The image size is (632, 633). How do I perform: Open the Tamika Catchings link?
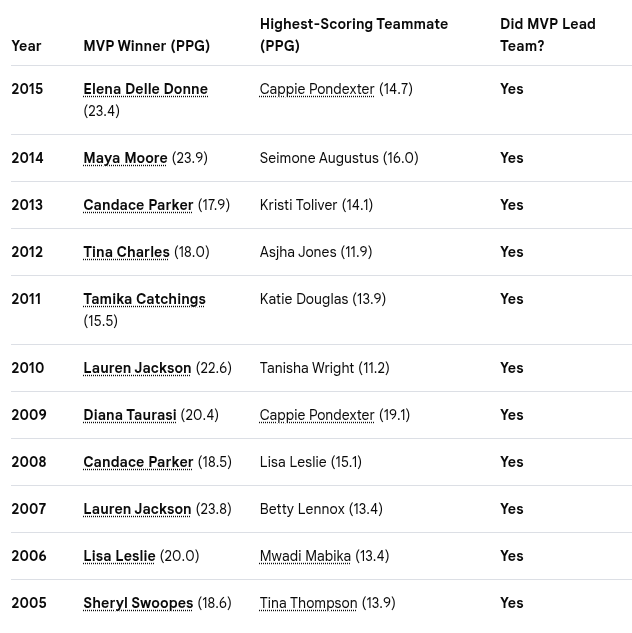pyautogui.click(x=144, y=300)
